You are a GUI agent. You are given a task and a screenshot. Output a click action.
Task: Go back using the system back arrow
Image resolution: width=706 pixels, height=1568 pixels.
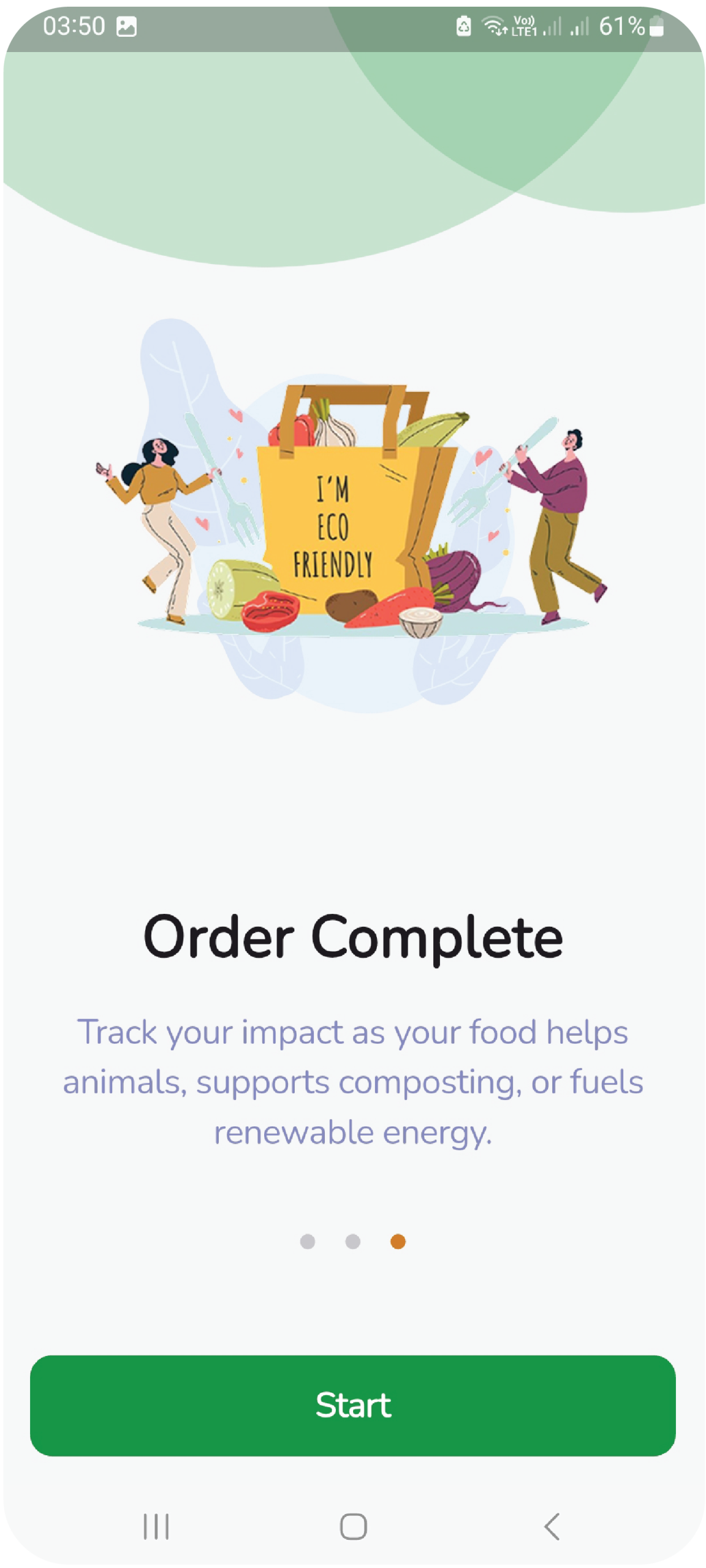click(552, 1526)
